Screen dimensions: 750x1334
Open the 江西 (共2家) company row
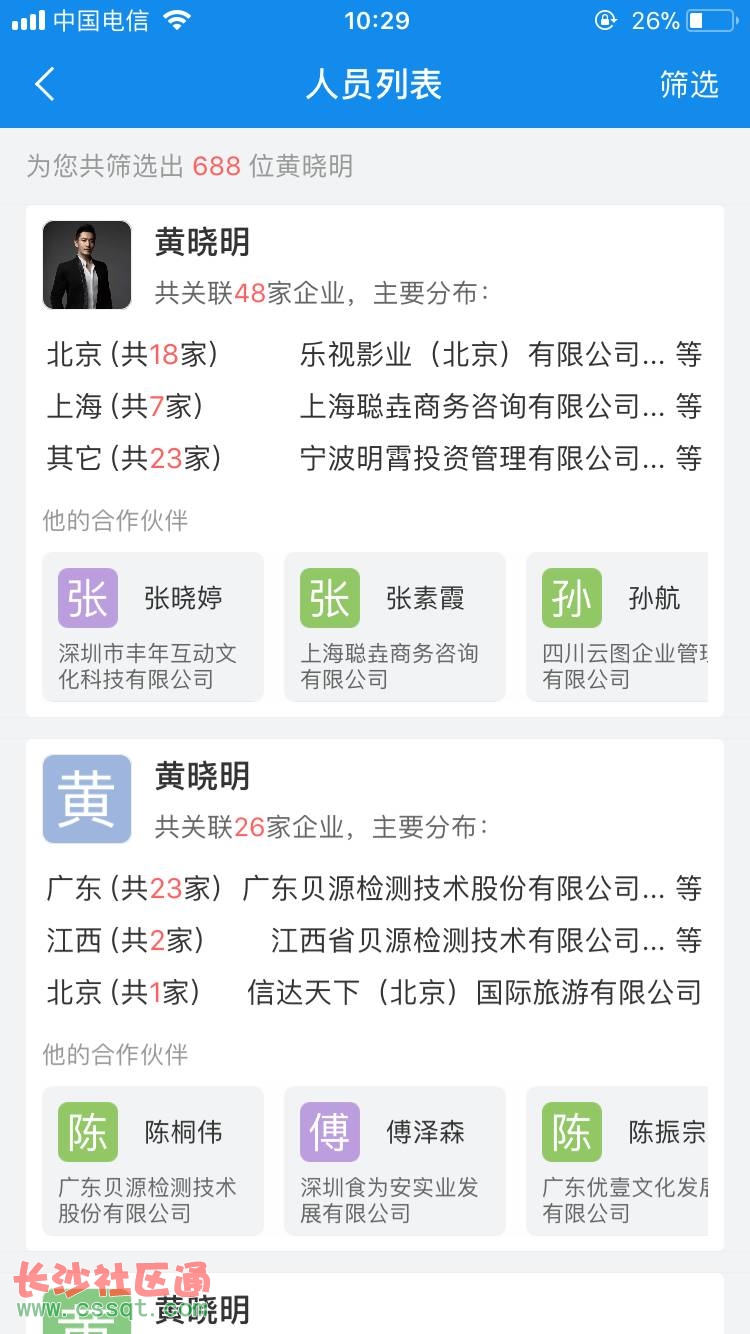pos(374,941)
